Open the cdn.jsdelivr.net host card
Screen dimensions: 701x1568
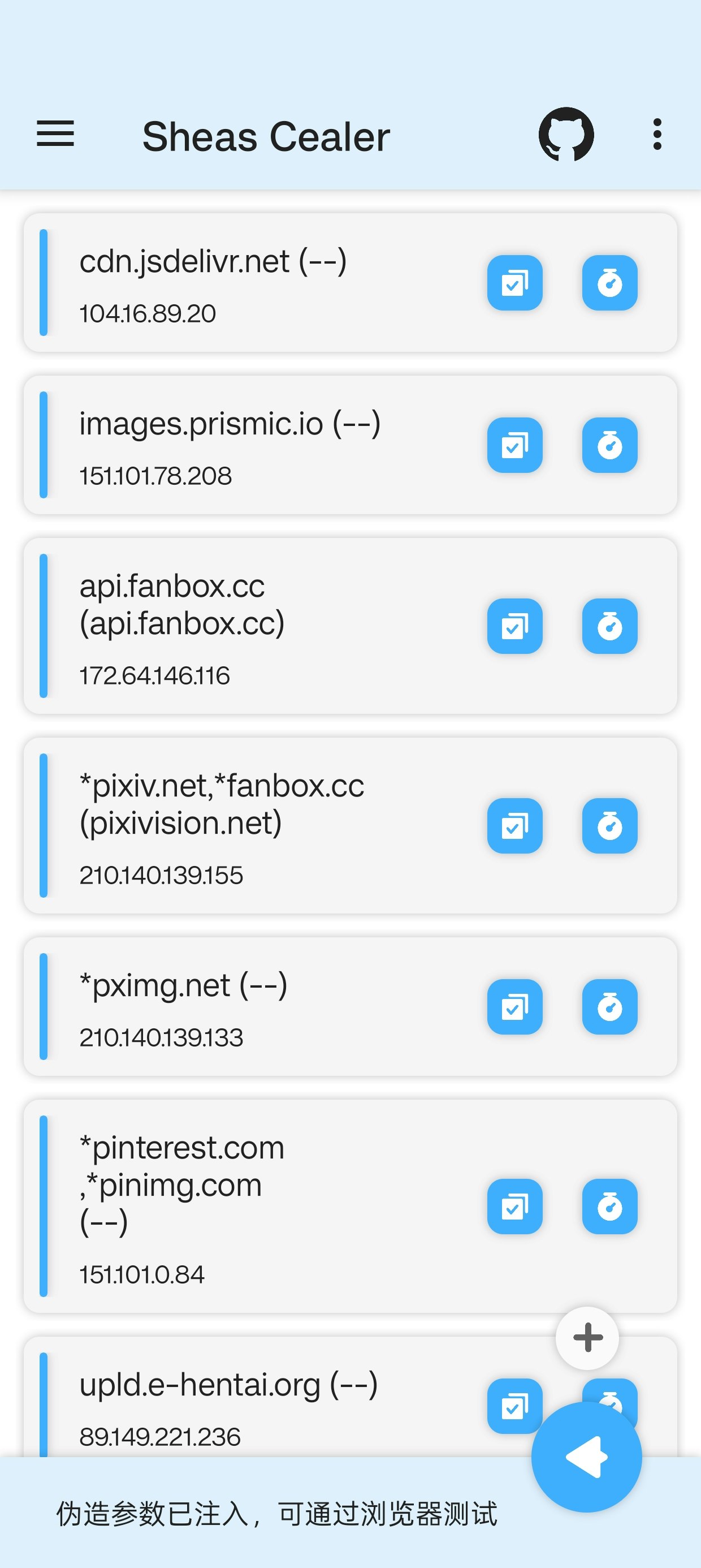pyautogui.click(x=244, y=283)
